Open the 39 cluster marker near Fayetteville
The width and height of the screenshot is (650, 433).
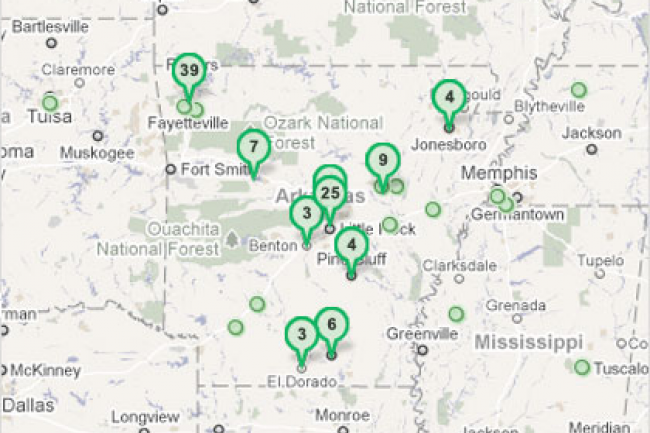pyautogui.click(x=188, y=72)
